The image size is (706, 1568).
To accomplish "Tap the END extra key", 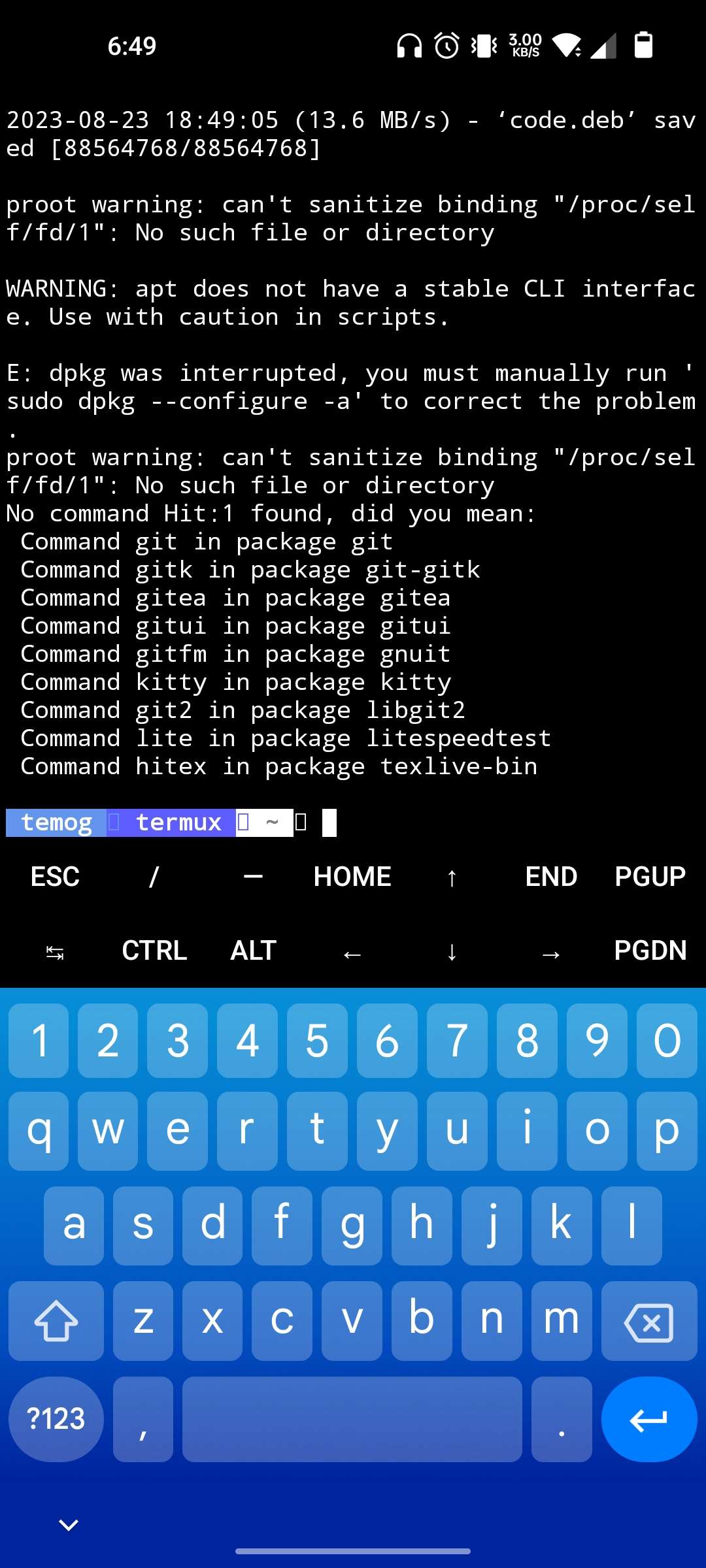I will (x=551, y=877).
